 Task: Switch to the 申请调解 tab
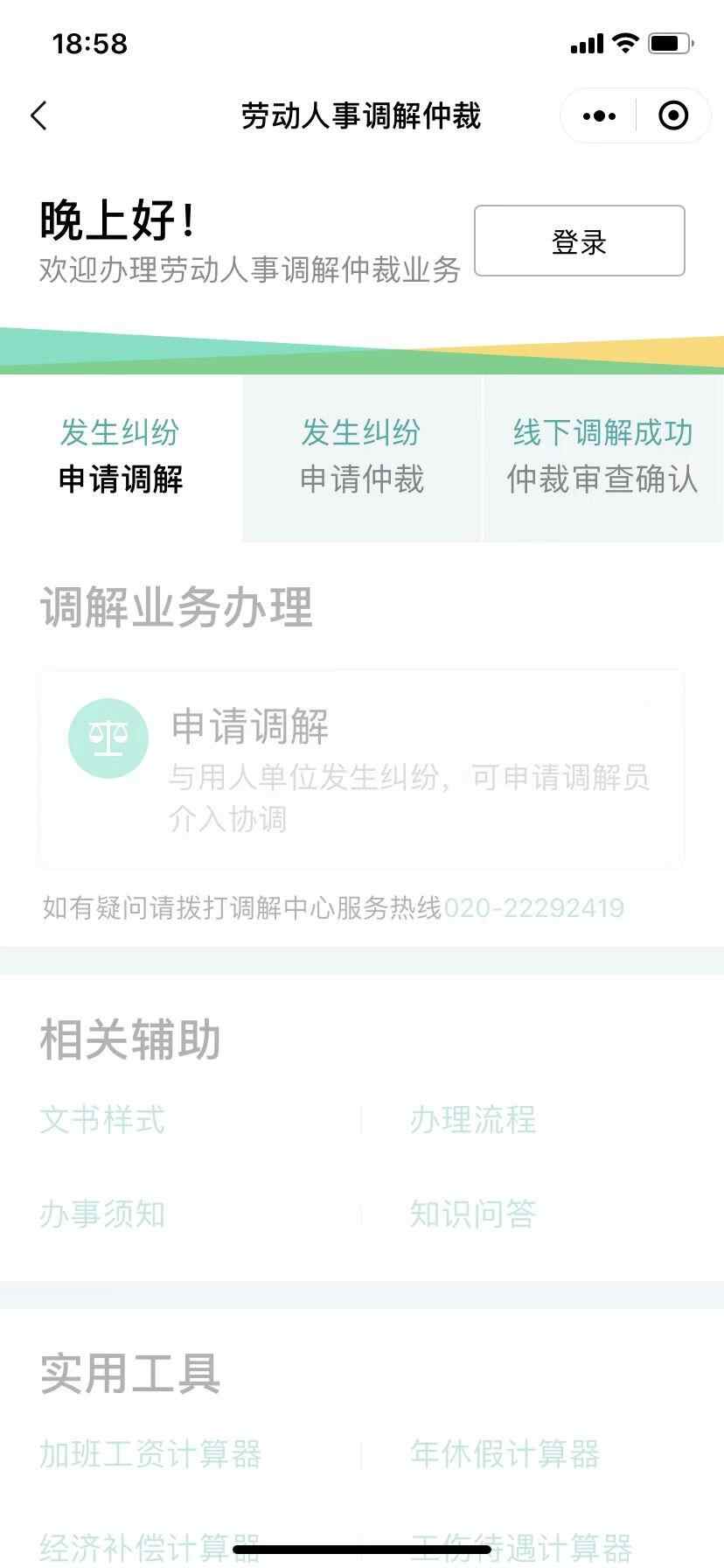point(121,457)
